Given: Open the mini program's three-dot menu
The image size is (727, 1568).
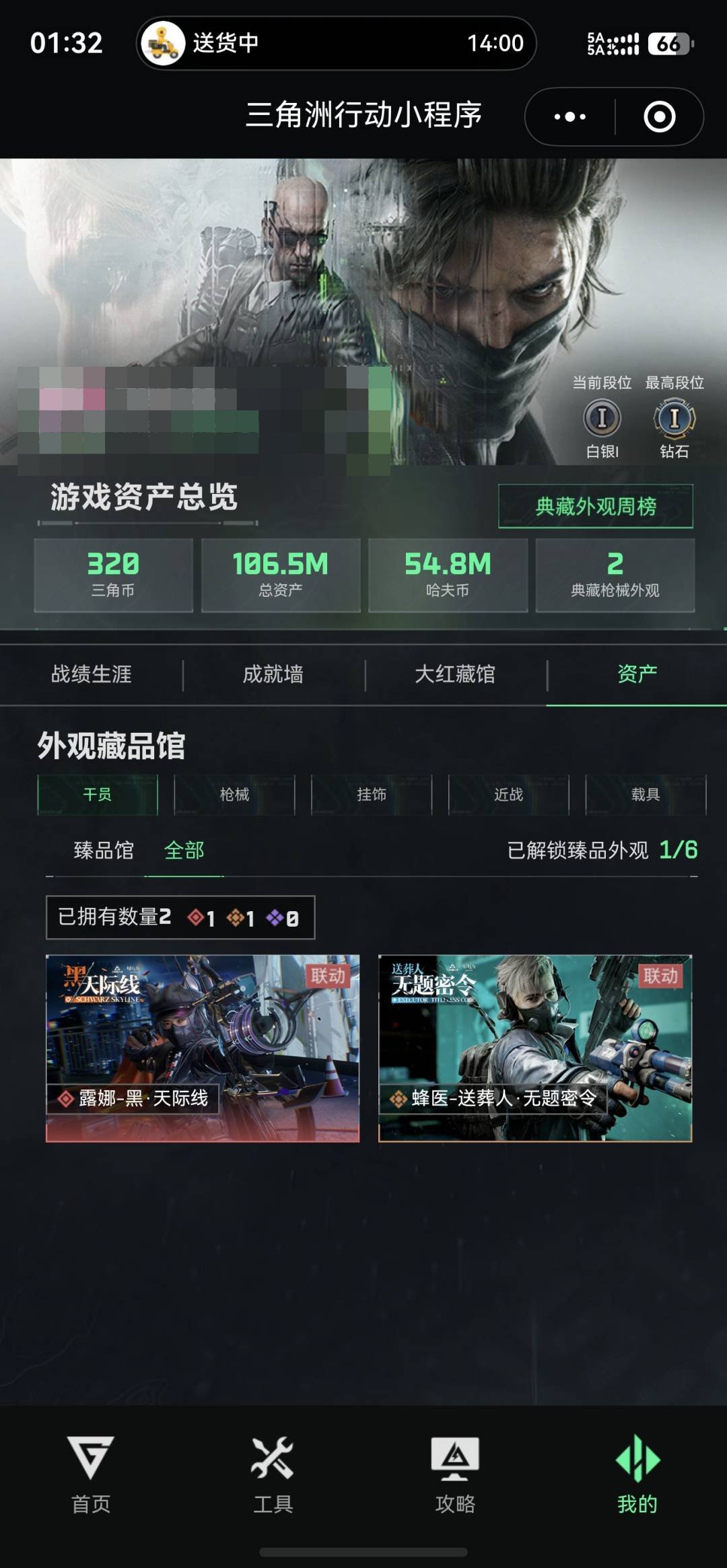Looking at the screenshot, I should click(x=569, y=116).
